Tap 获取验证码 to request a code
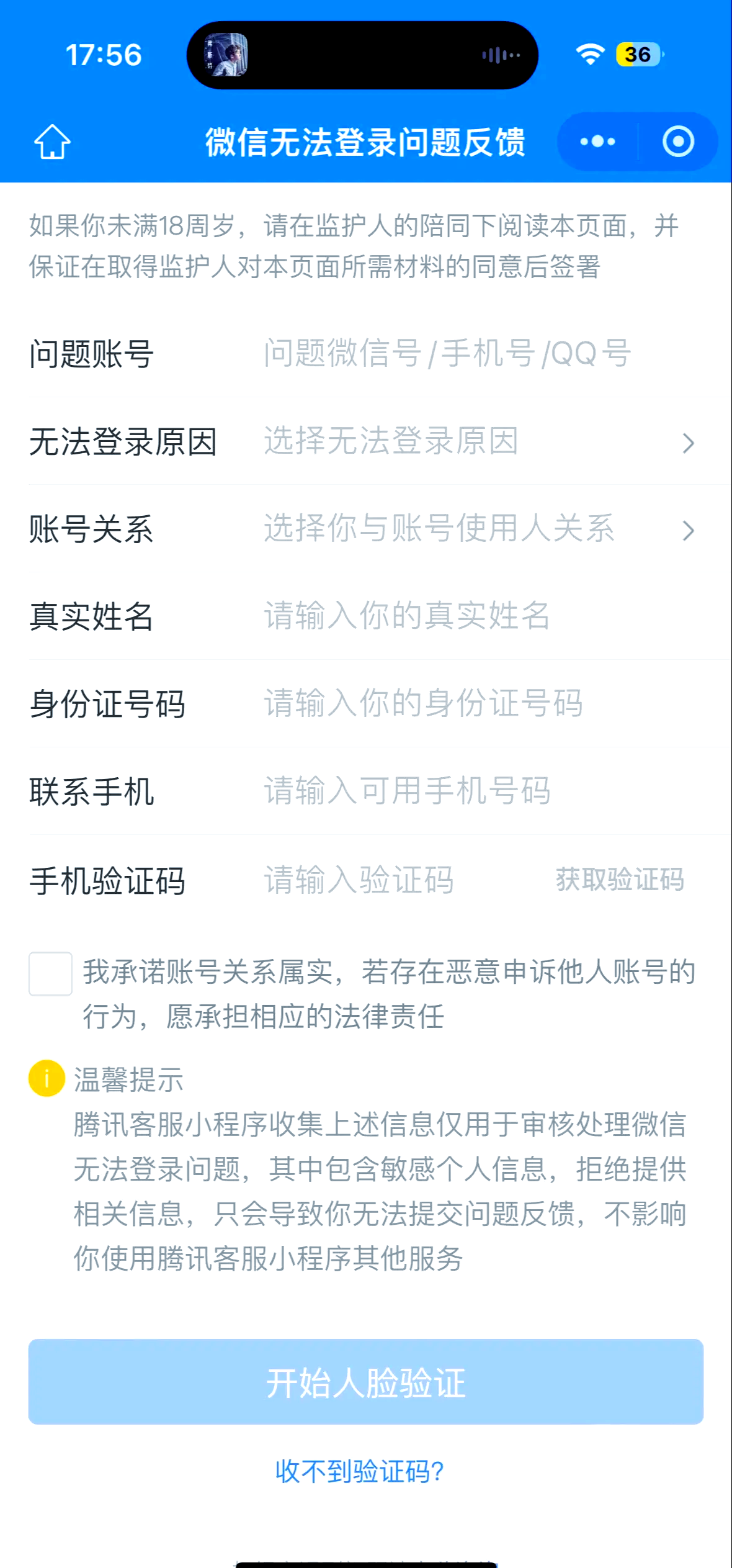The image size is (732, 1568). 620,880
